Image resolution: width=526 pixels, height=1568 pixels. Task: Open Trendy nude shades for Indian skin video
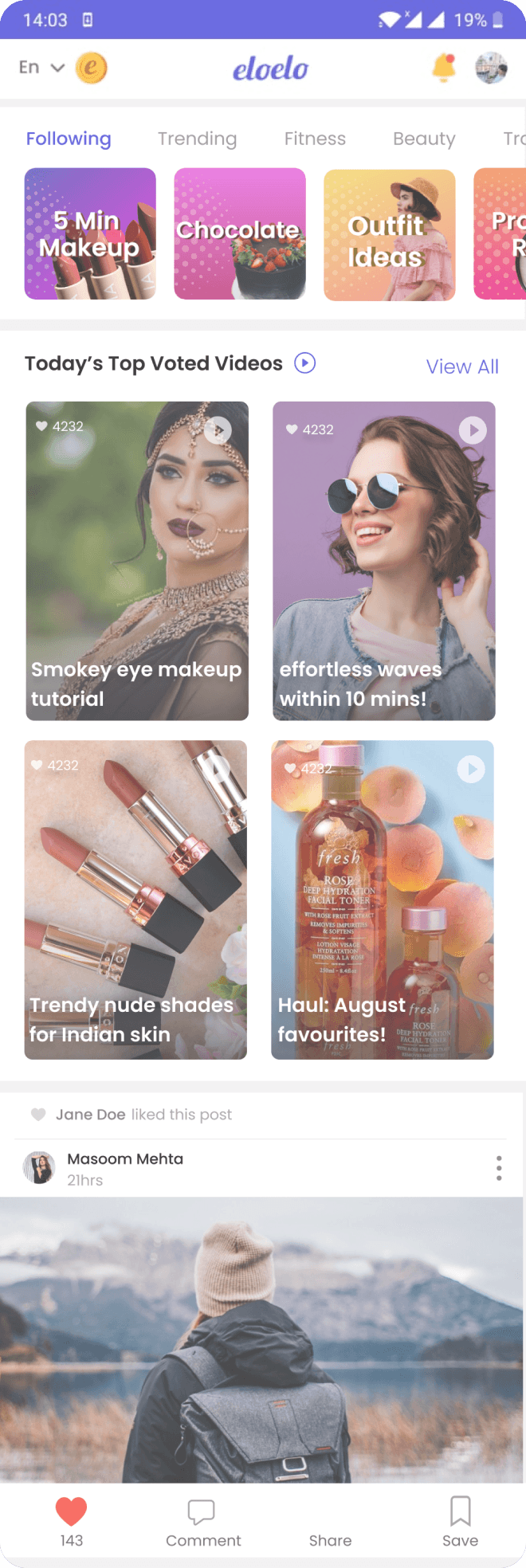tap(135, 900)
